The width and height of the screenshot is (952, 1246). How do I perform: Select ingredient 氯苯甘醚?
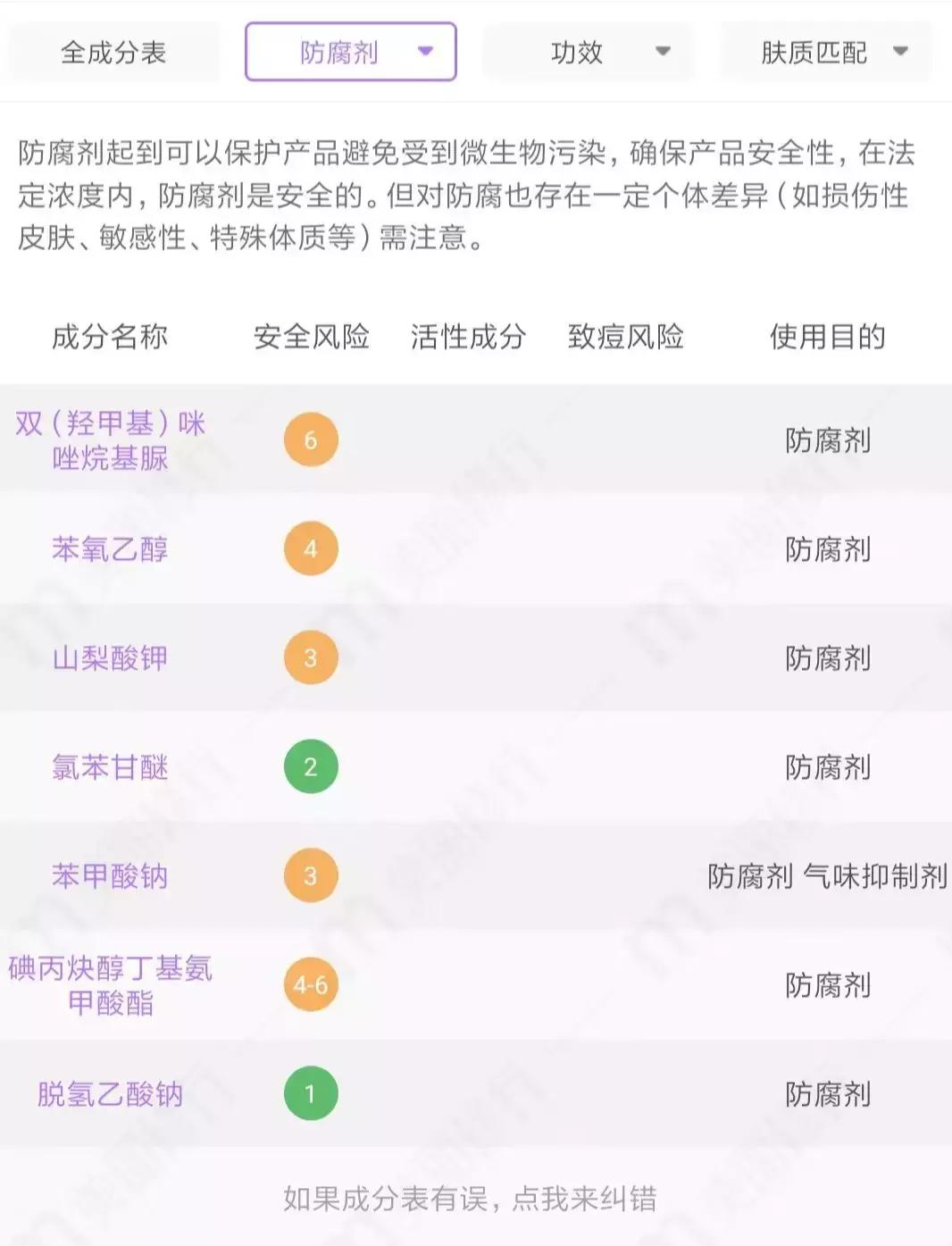(x=110, y=767)
